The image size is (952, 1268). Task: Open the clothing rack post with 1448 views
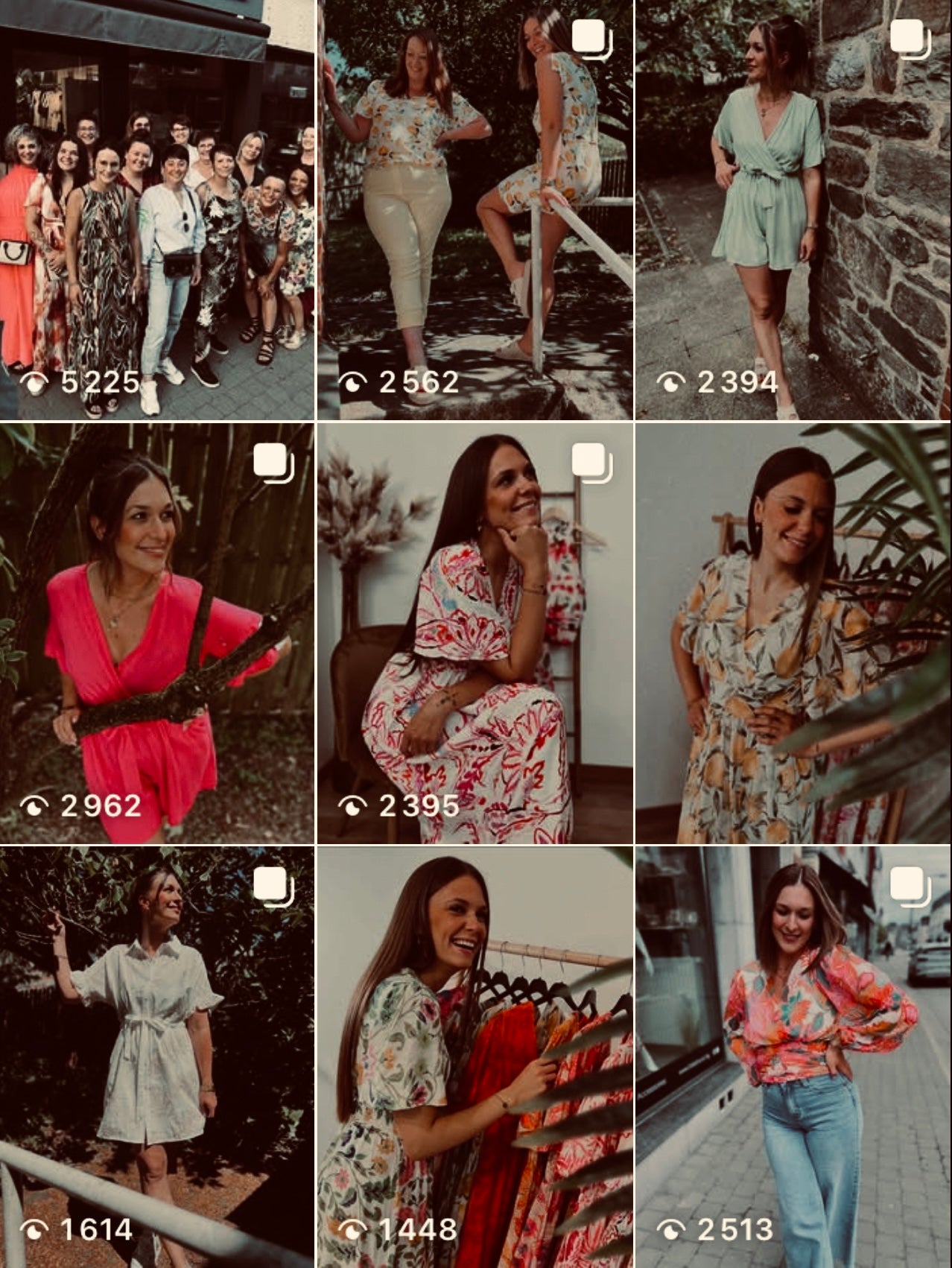click(475, 1056)
